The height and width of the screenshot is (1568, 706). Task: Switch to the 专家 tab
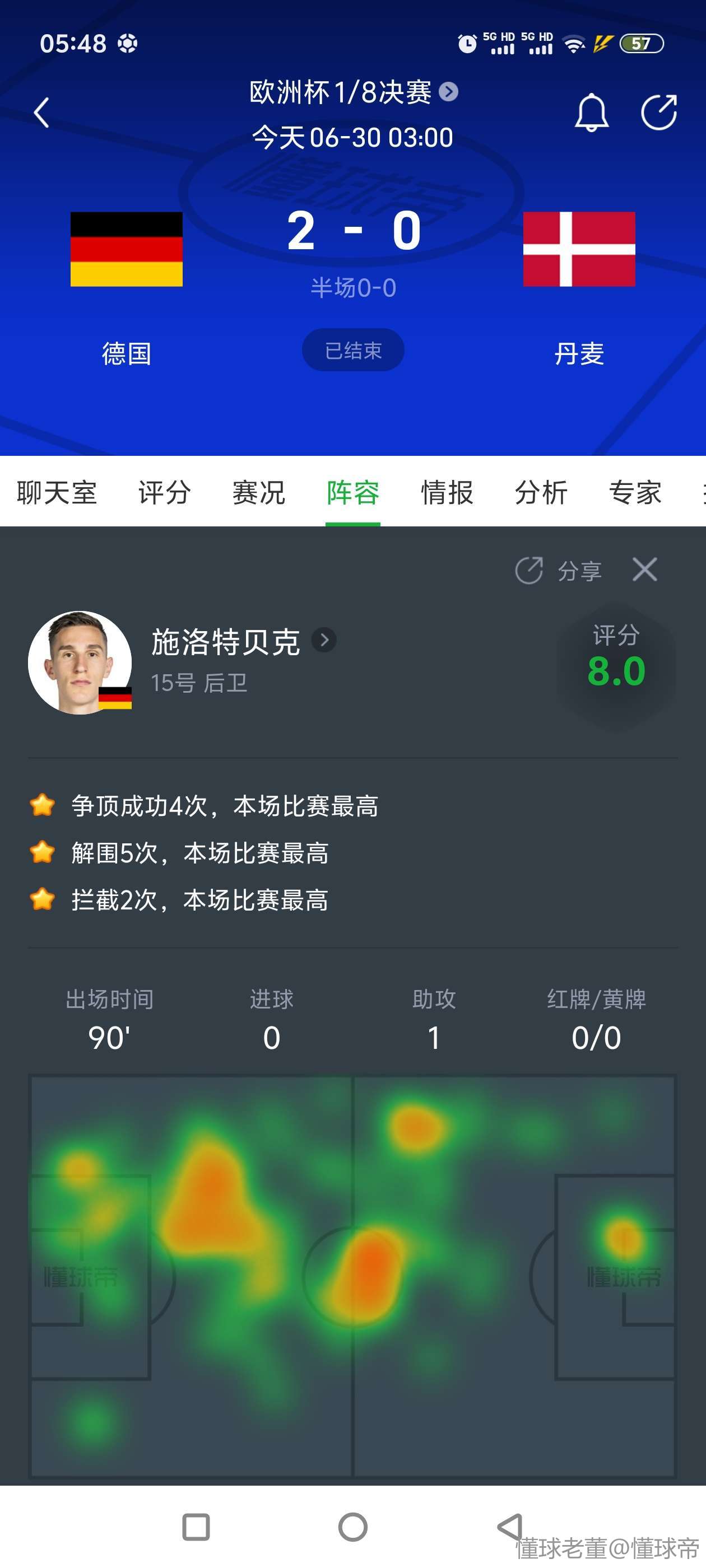(635, 492)
